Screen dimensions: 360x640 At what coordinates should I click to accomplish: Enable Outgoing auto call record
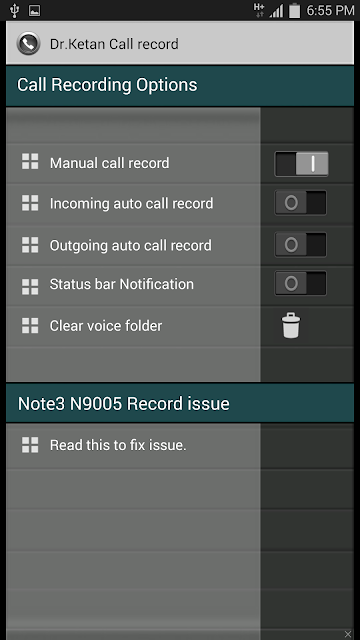[300, 245]
